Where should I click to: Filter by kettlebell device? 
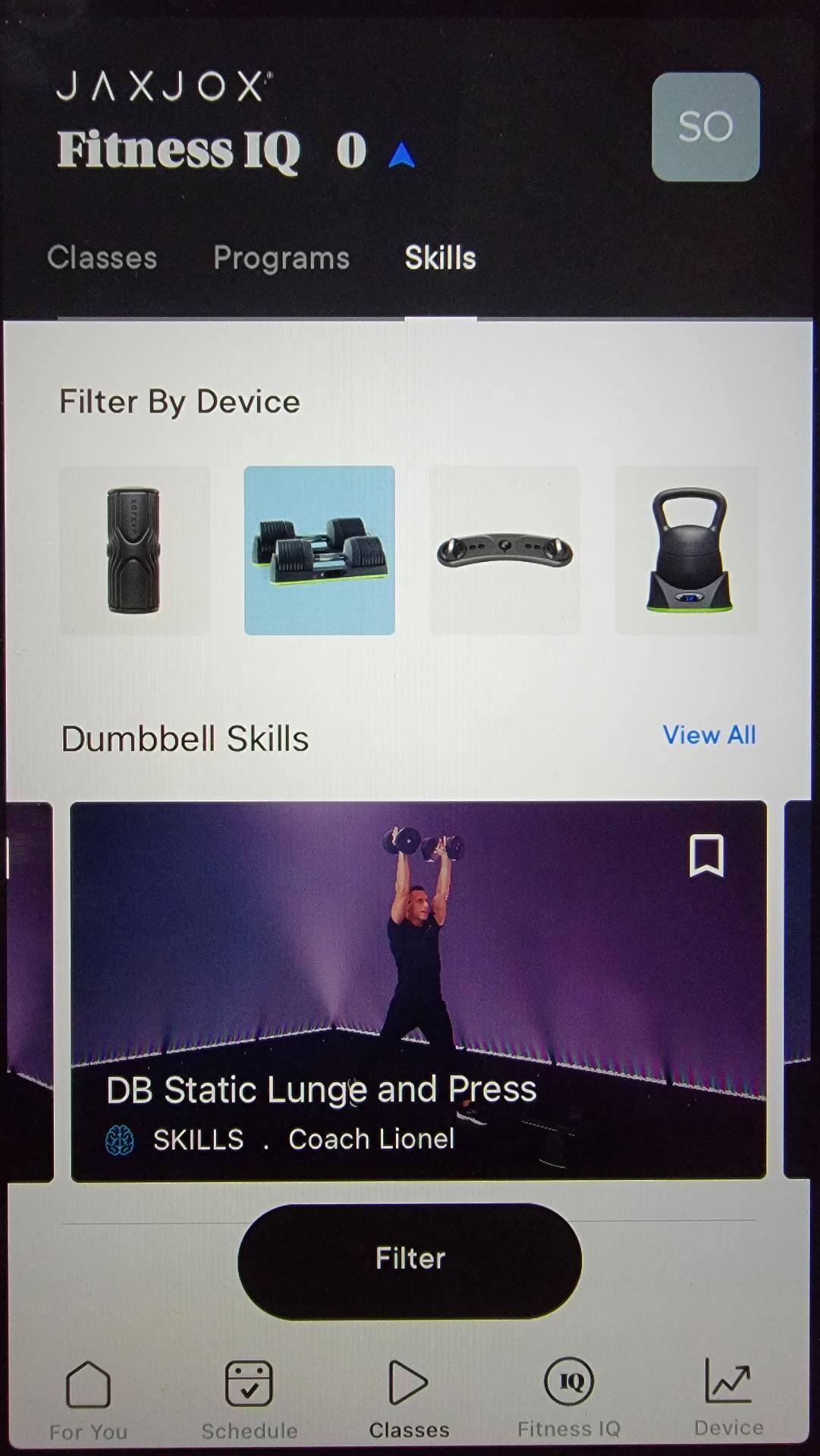(x=687, y=550)
